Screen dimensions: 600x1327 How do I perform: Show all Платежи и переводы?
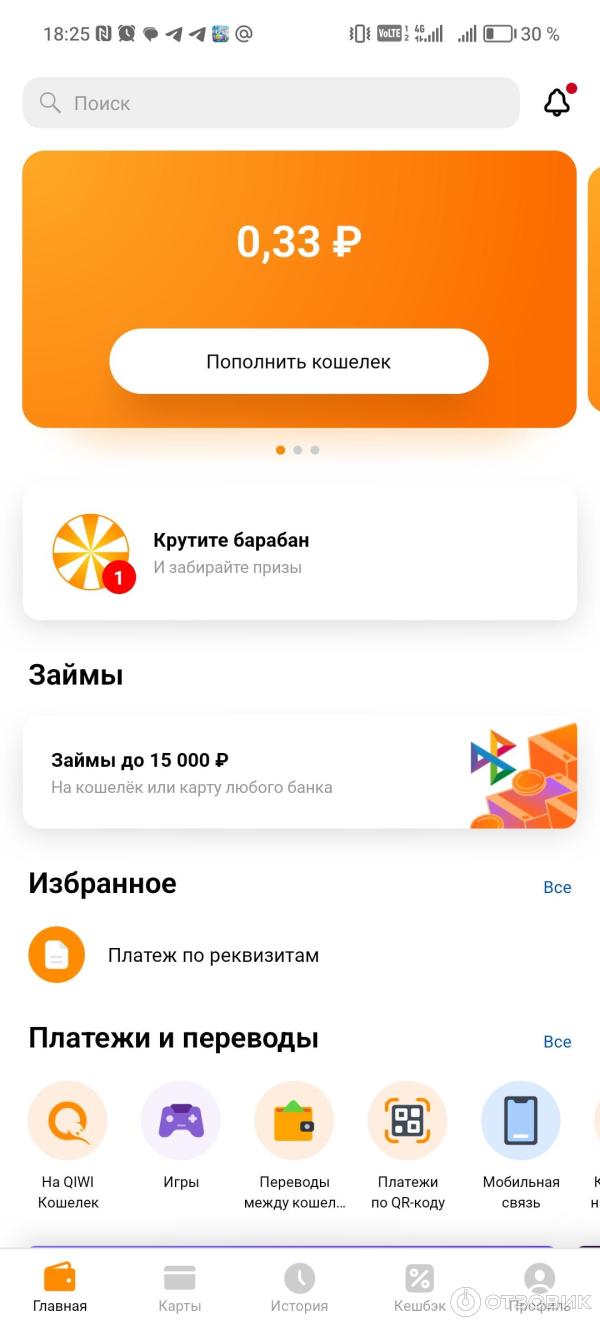coord(557,1041)
